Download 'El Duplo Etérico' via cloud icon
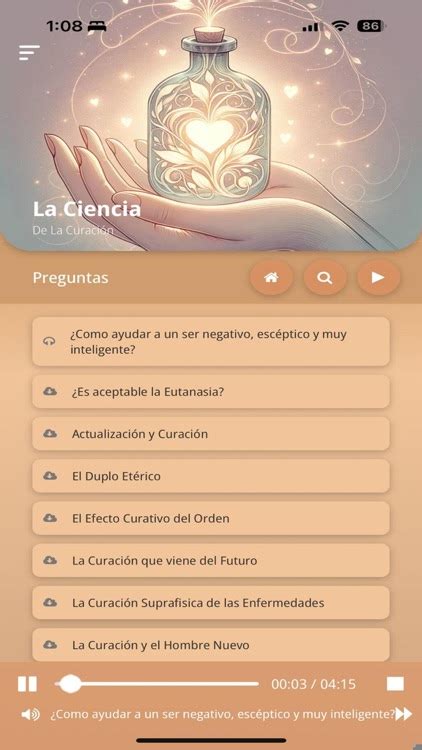 click(50, 476)
